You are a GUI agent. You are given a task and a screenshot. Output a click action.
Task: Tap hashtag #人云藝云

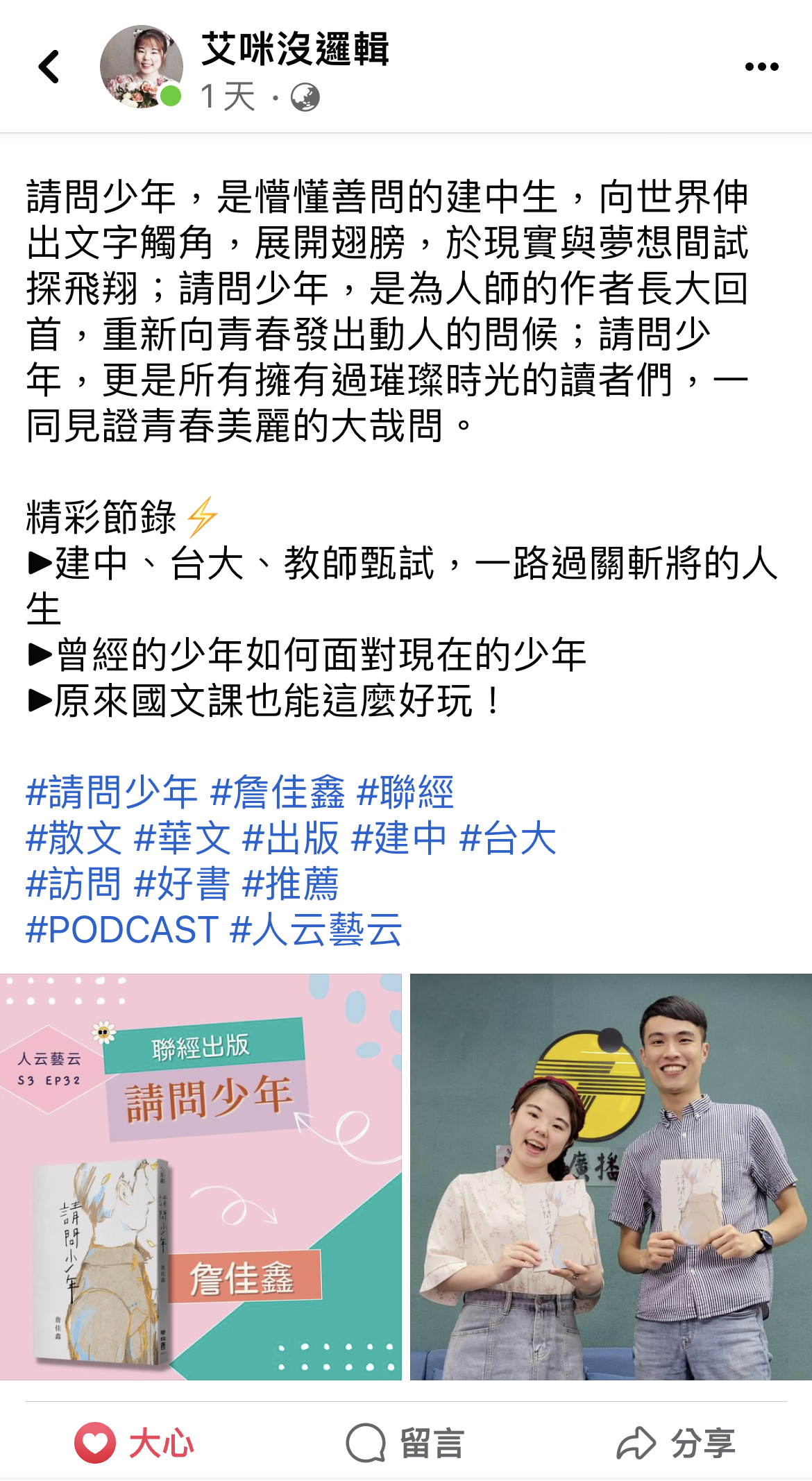coord(316,929)
